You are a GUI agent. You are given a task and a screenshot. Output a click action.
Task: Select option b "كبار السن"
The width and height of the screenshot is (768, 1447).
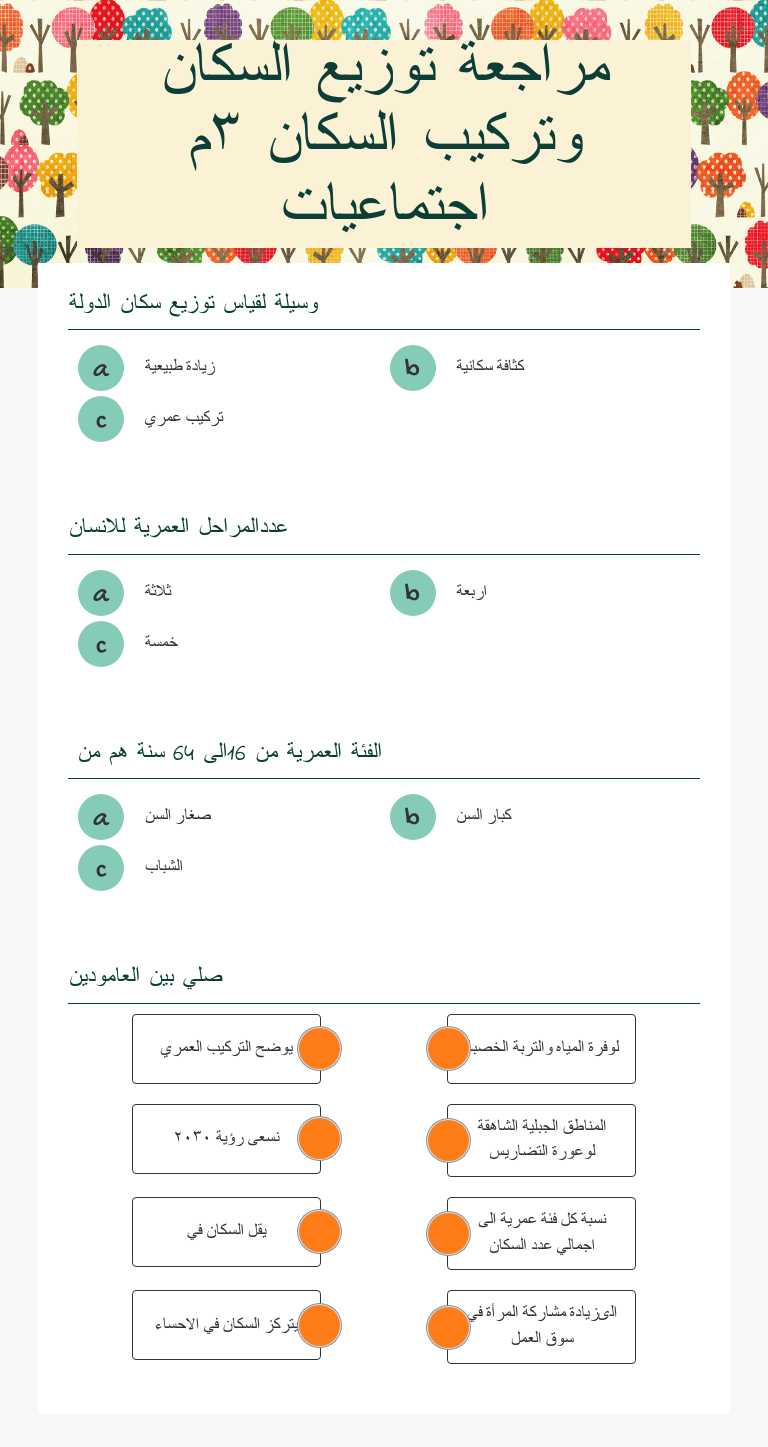point(413,817)
